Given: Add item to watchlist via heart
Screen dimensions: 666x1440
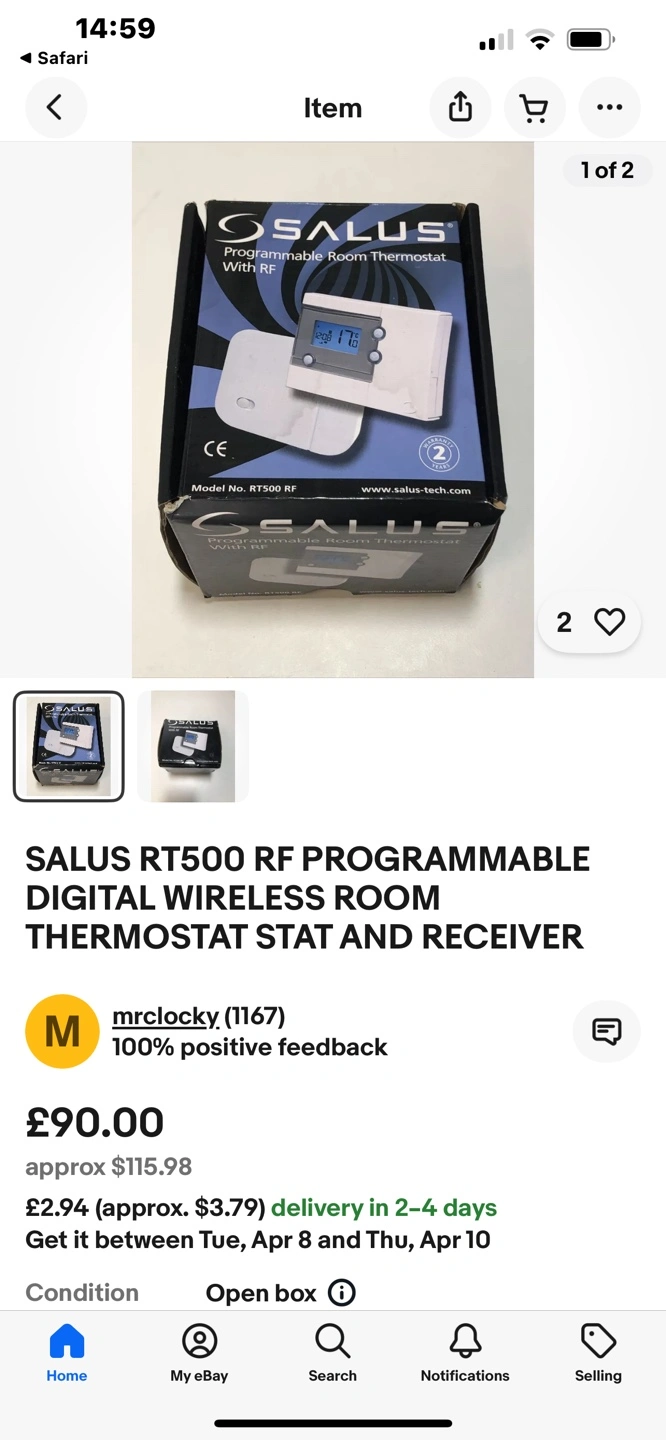Looking at the screenshot, I should 609,622.
